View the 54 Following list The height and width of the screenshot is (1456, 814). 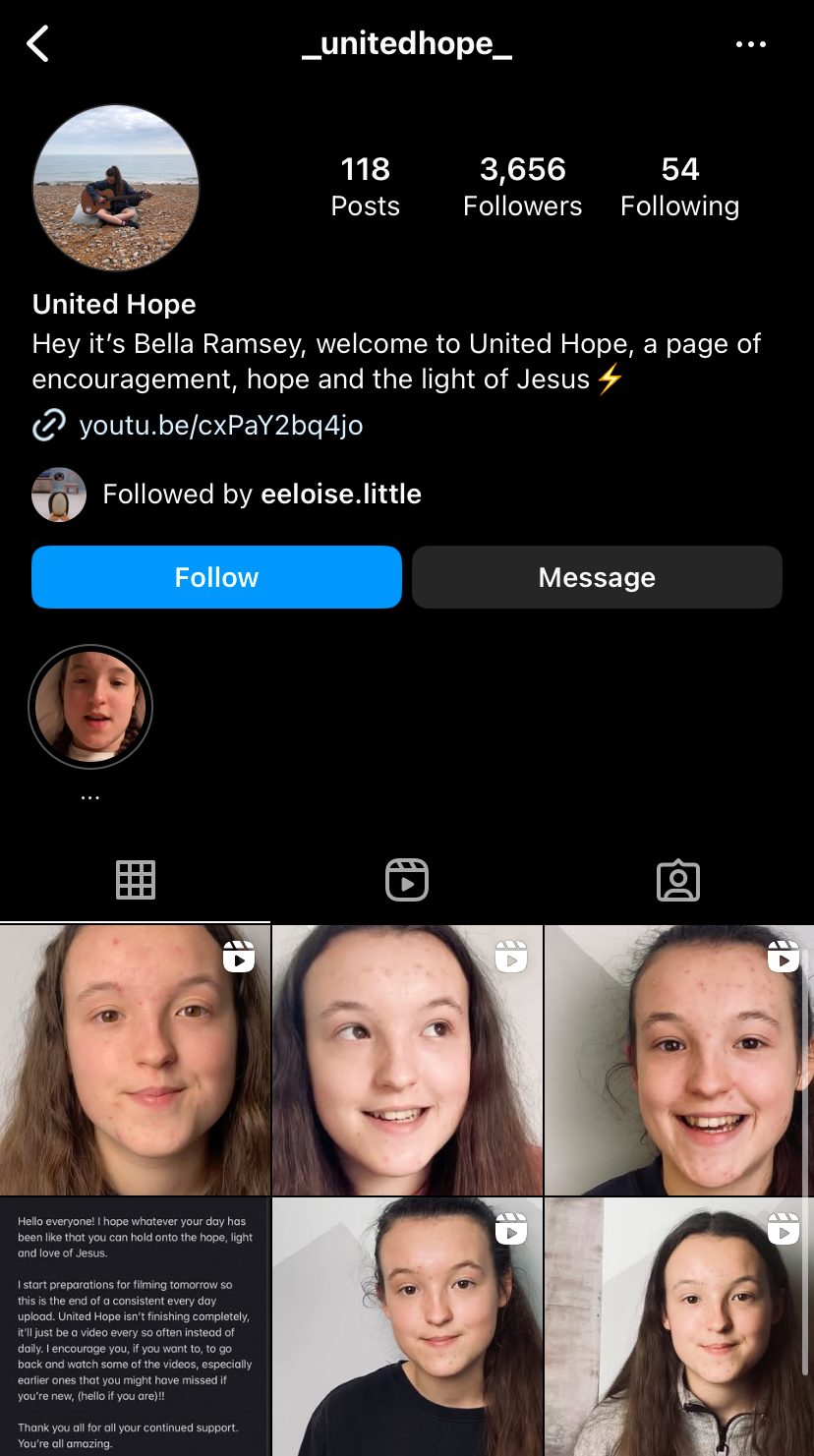click(679, 186)
